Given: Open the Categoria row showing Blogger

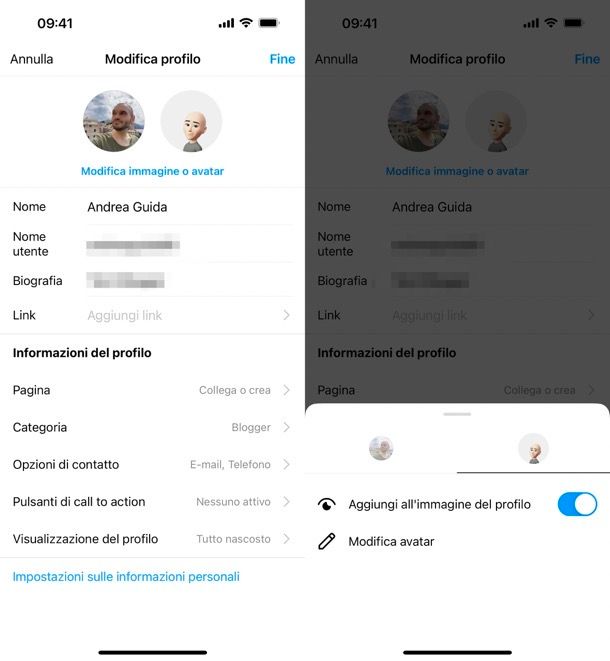Looking at the screenshot, I should point(152,427).
